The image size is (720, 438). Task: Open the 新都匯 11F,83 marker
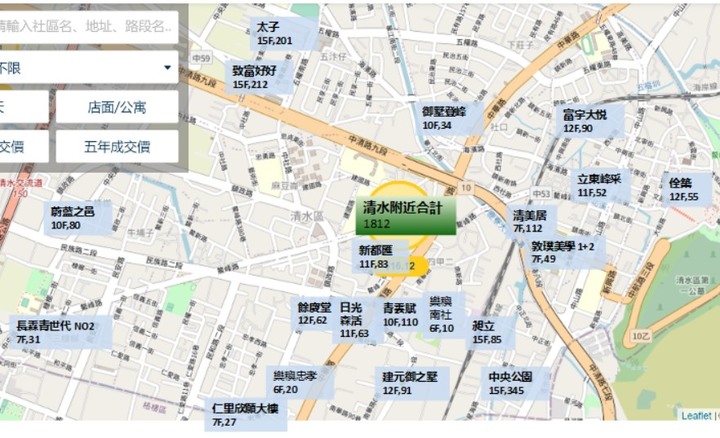pos(378,256)
